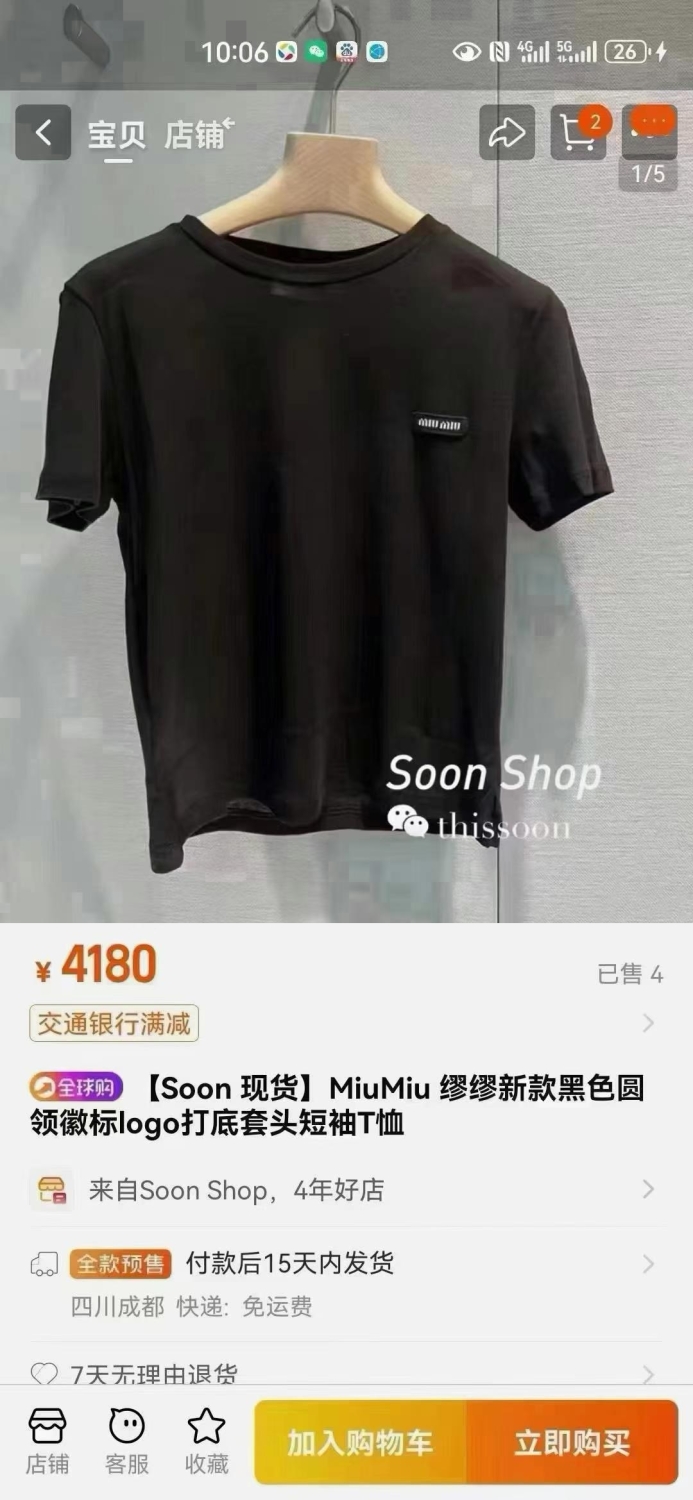Tap 立即购买 to buy now
Image resolution: width=693 pixels, height=1500 pixels.
click(572, 1442)
